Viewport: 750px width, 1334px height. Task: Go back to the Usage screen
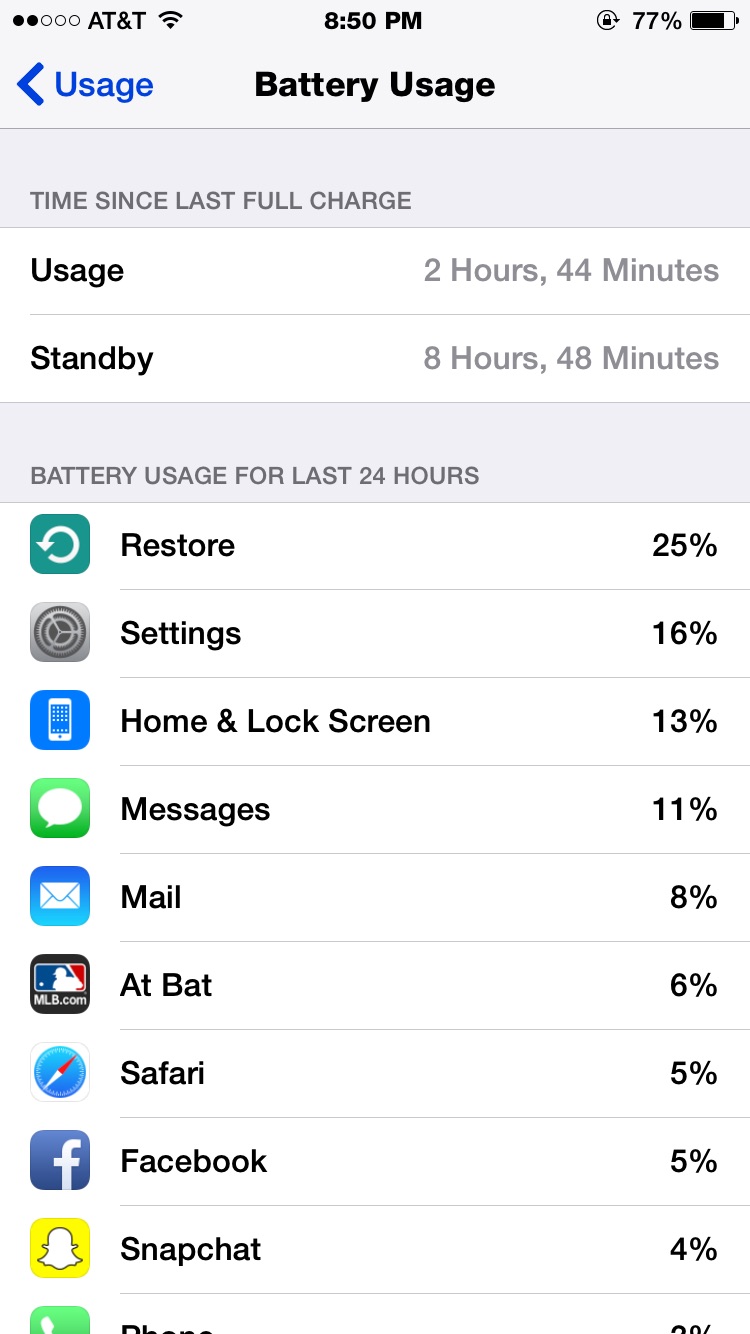click(x=85, y=85)
